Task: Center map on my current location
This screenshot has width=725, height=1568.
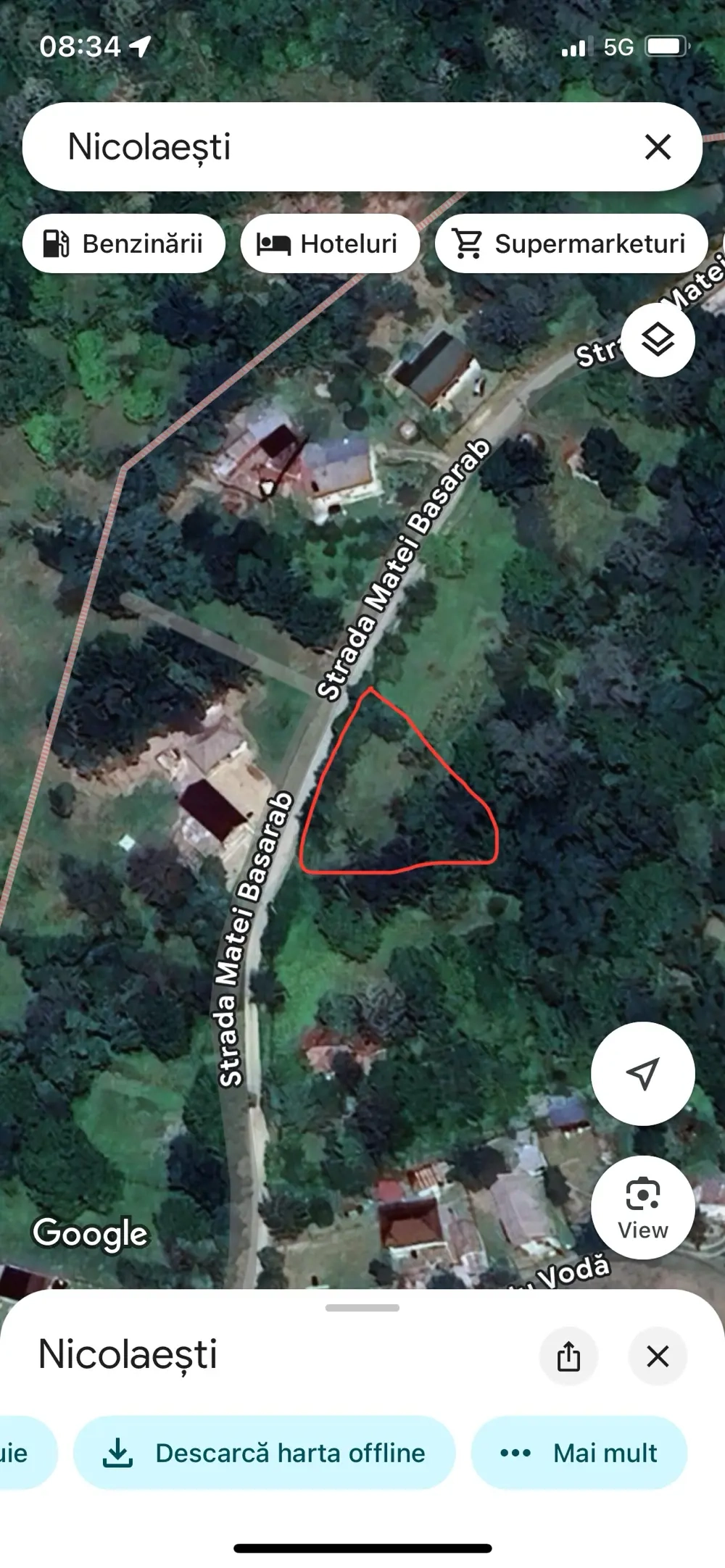Action: (642, 1073)
